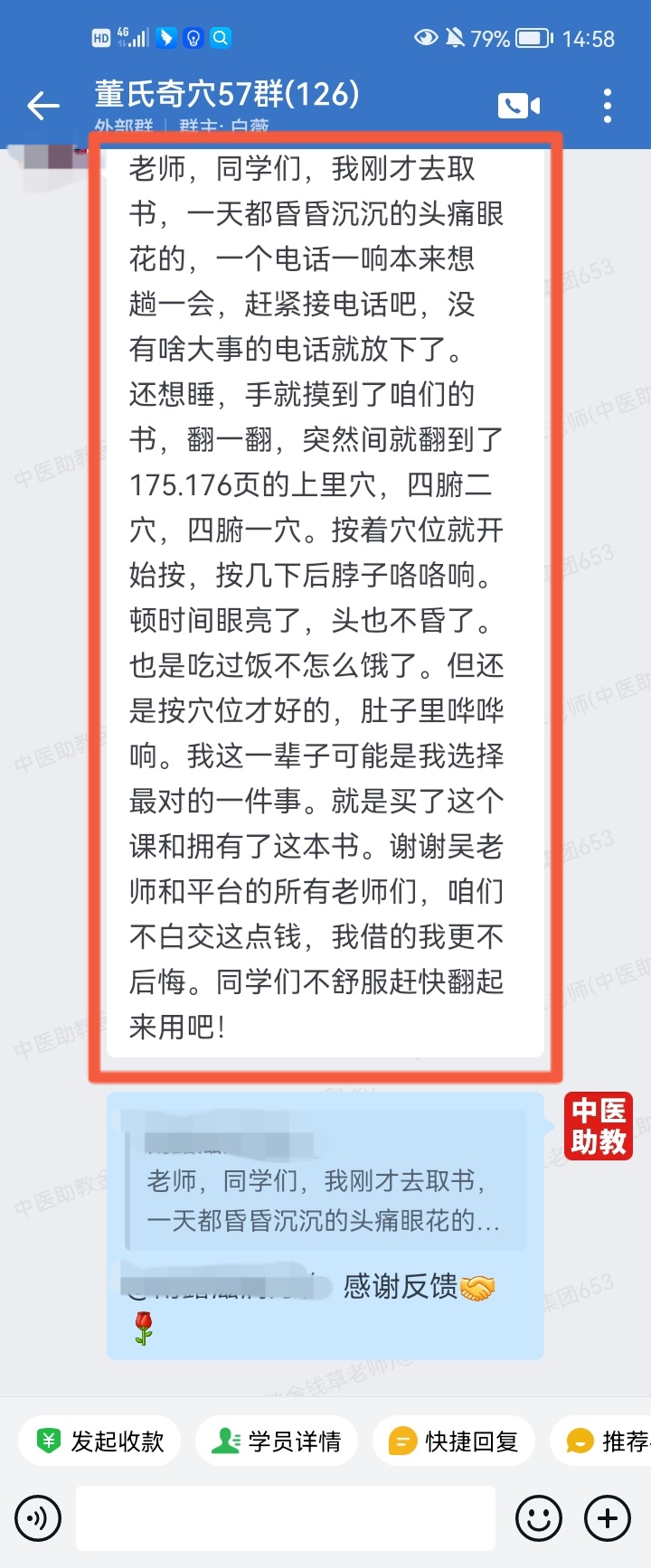Viewport: 651px width, 1568px height.
Task: Start a group video call
Action: [x=519, y=106]
